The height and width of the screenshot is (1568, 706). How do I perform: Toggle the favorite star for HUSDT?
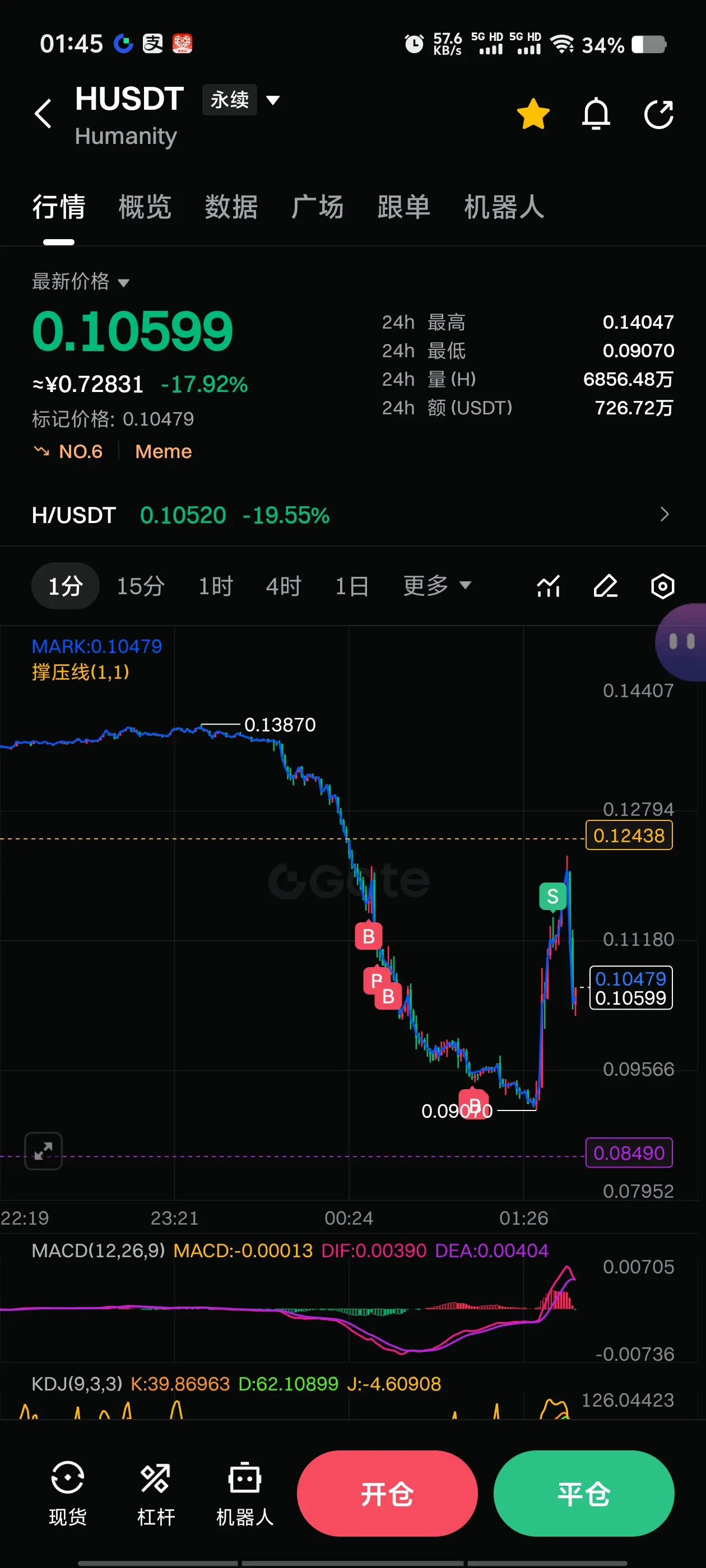click(x=533, y=114)
